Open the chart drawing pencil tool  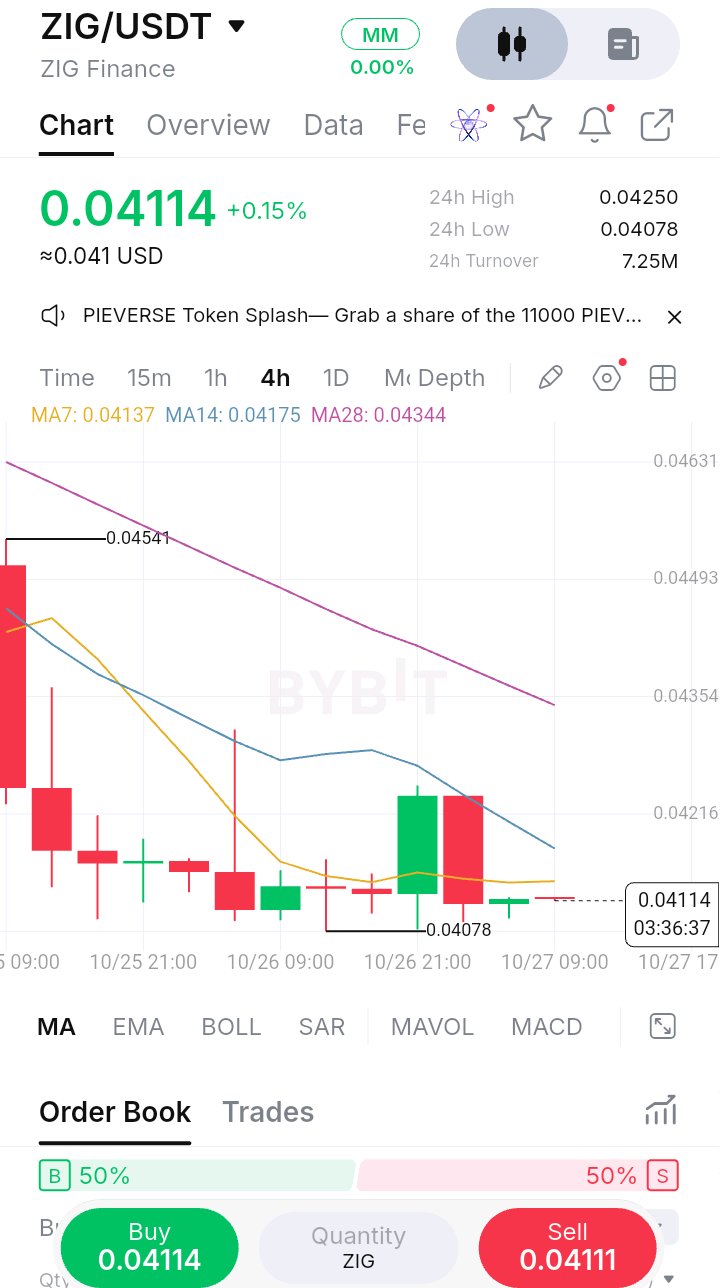(550, 378)
